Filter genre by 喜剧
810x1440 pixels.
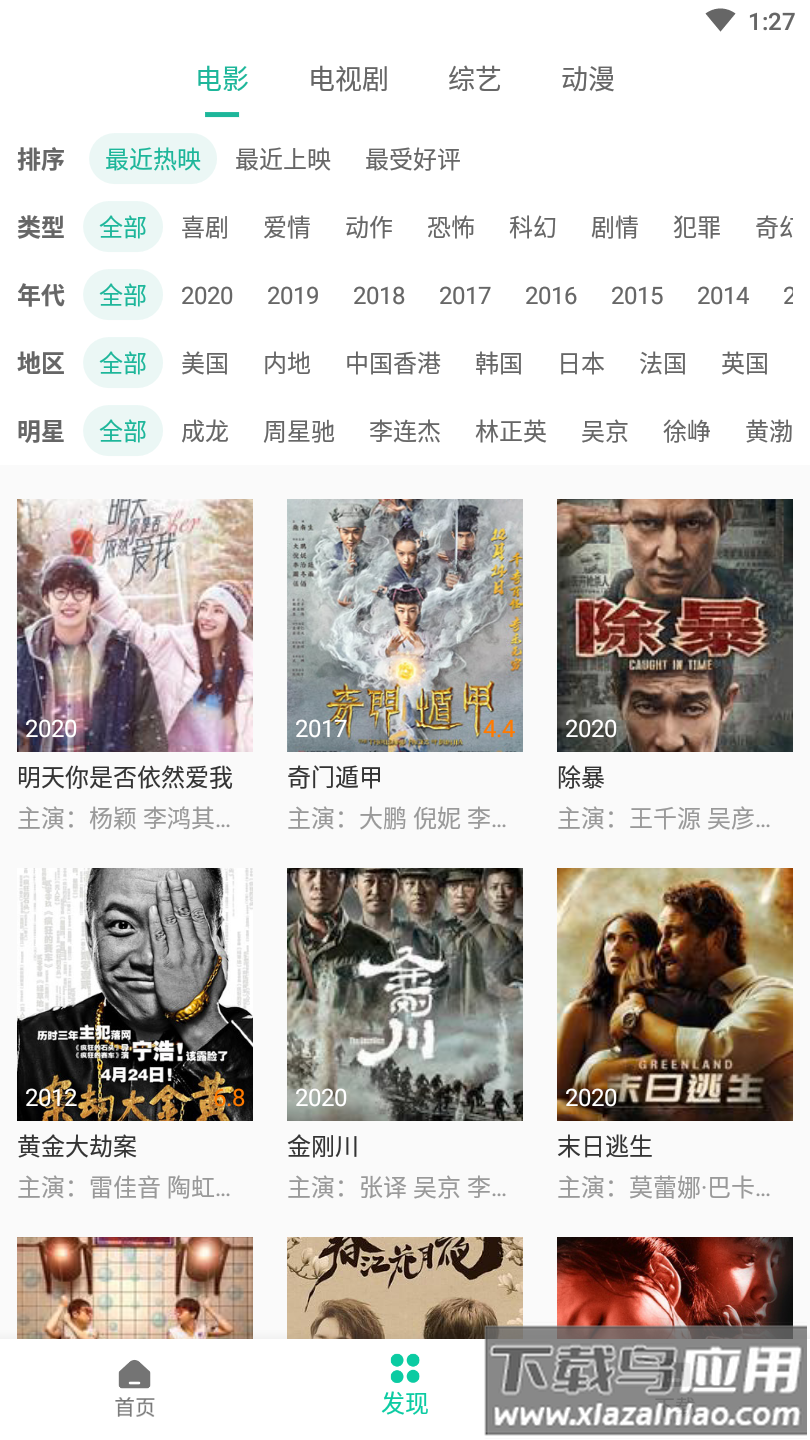tap(205, 227)
